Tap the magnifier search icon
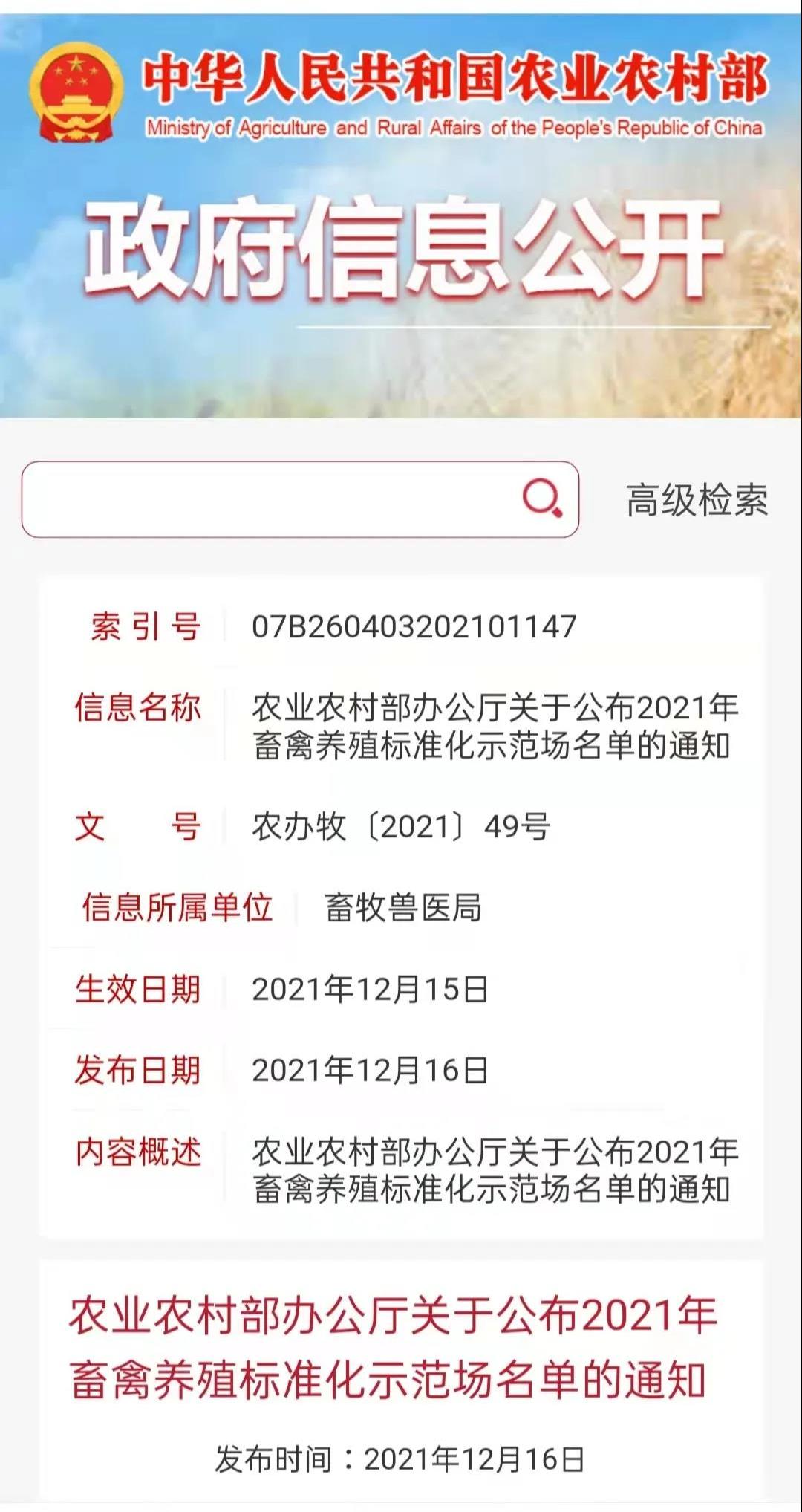The image size is (802, 1512). [542, 499]
